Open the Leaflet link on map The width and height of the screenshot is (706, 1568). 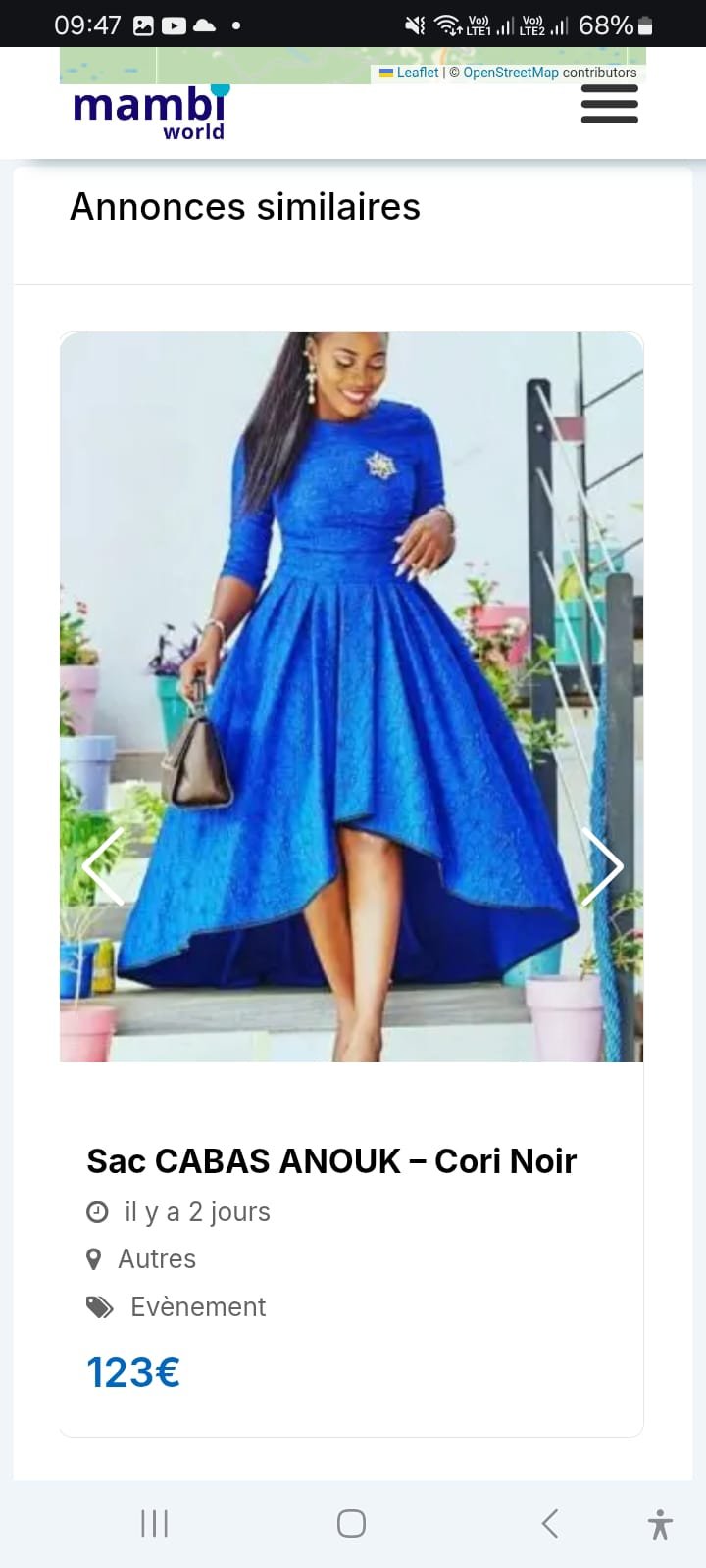[x=417, y=73]
